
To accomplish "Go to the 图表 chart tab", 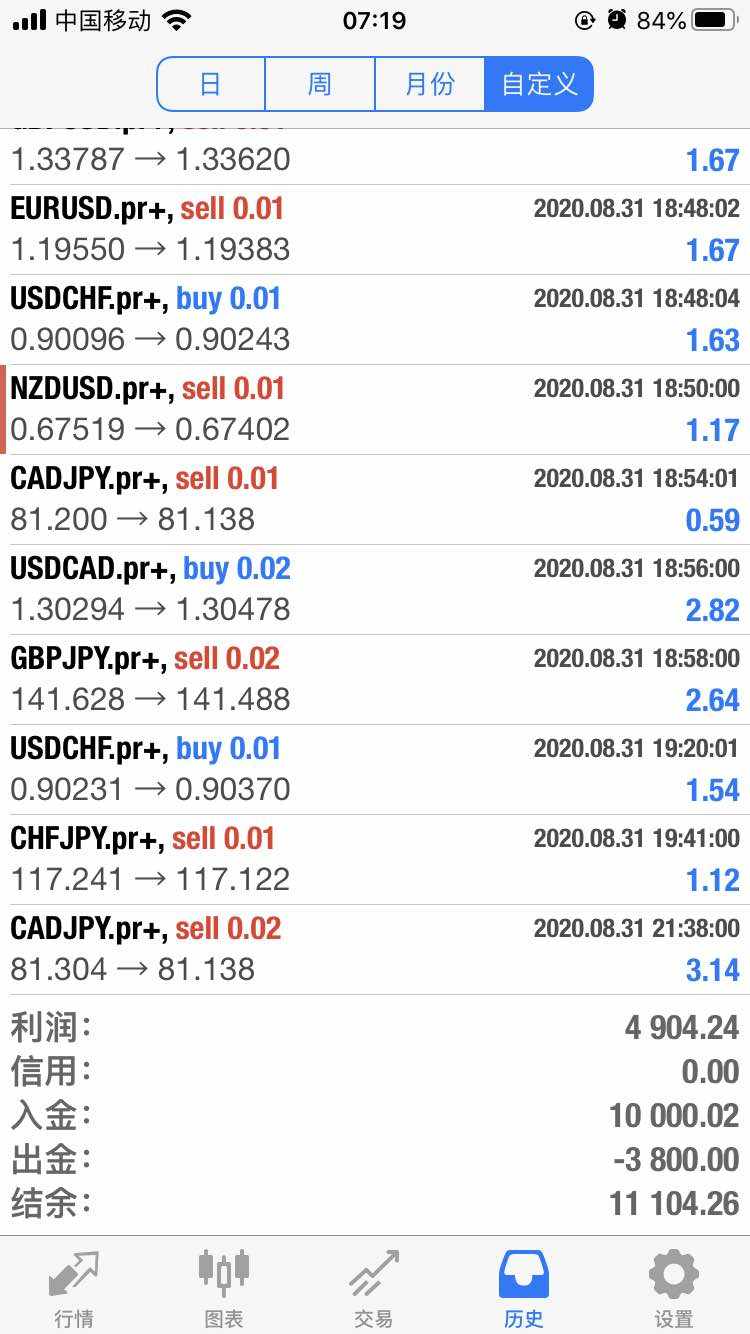I will tap(224, 1288).
